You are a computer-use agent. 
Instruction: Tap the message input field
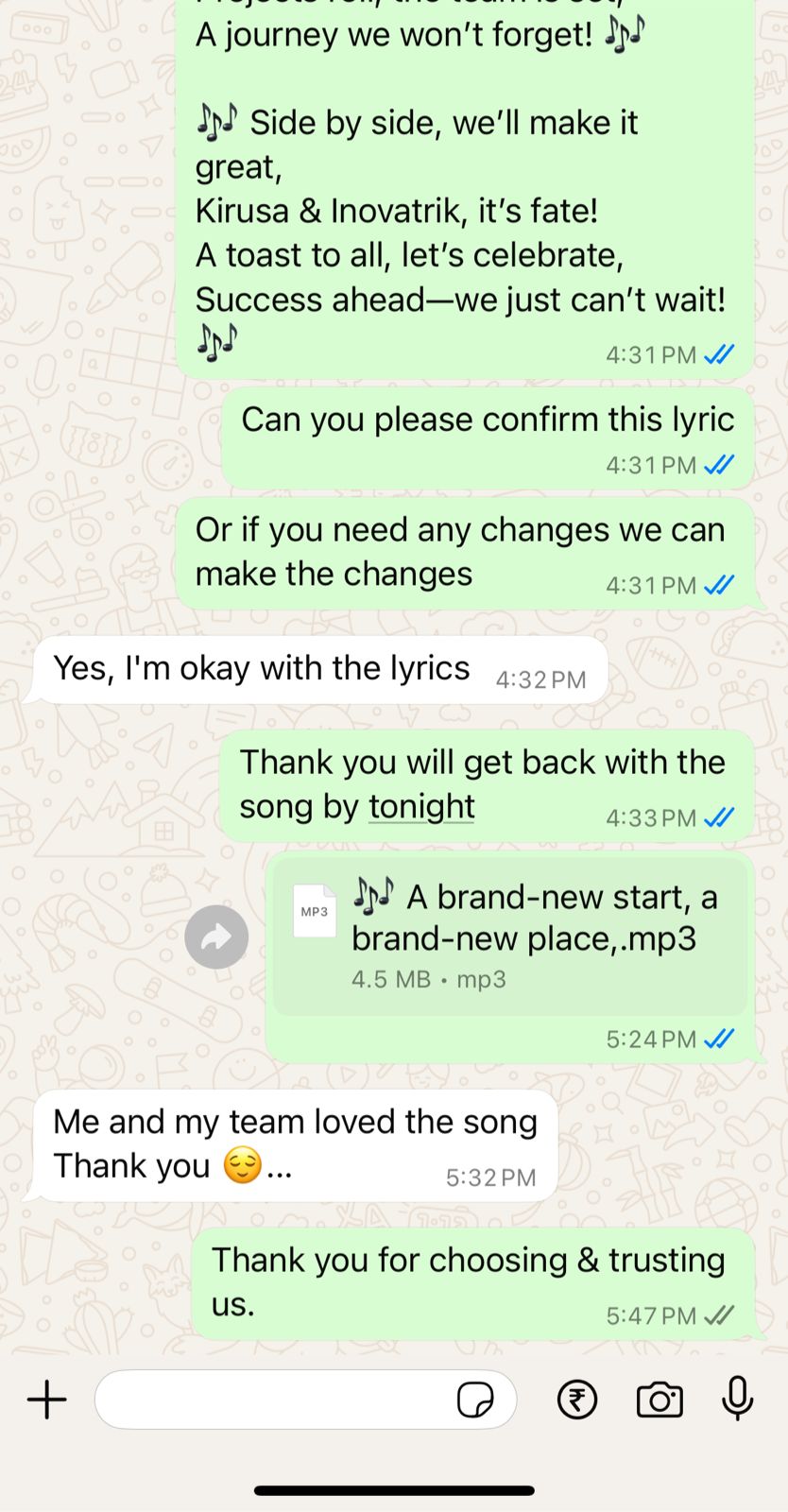[274, 1400]
